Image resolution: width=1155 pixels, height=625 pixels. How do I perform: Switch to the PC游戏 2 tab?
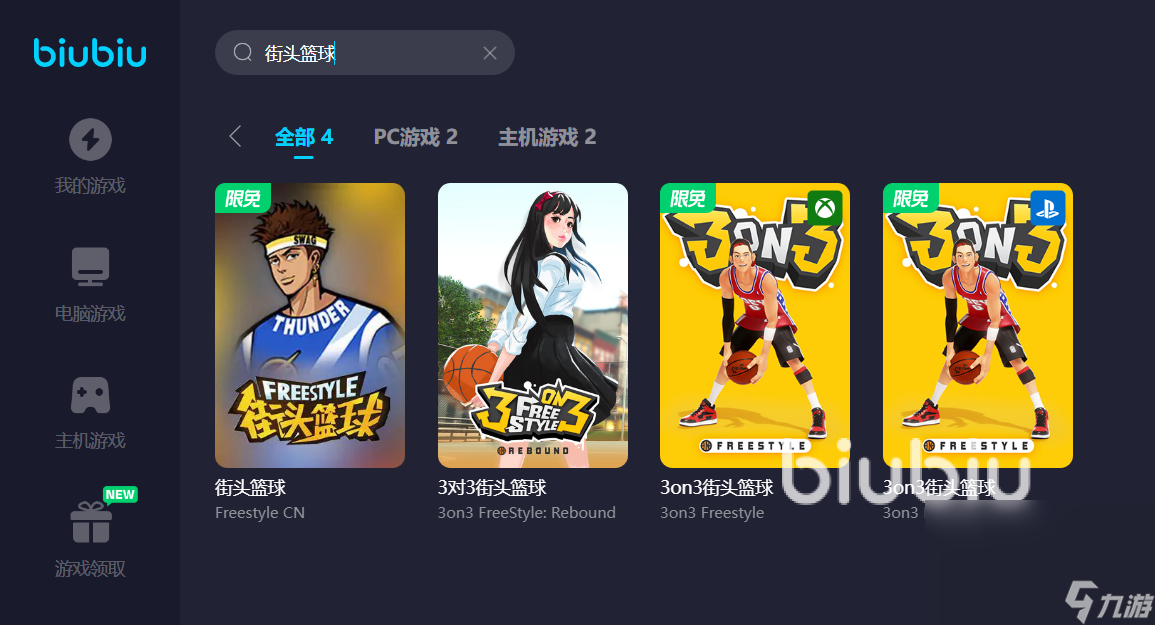point(415,137)
